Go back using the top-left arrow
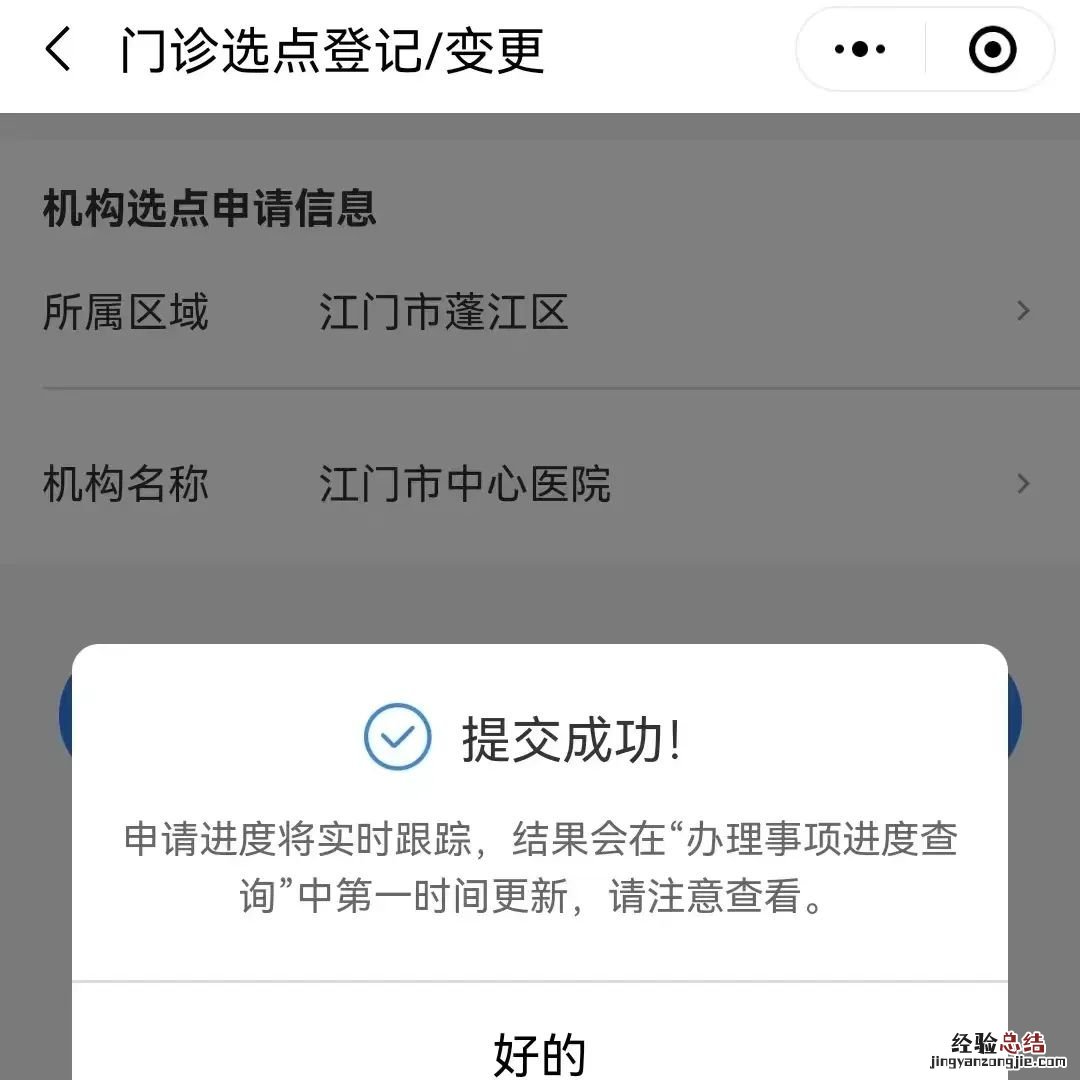This screenshot has width=1080, height=1080. click(x=58, y=49)
